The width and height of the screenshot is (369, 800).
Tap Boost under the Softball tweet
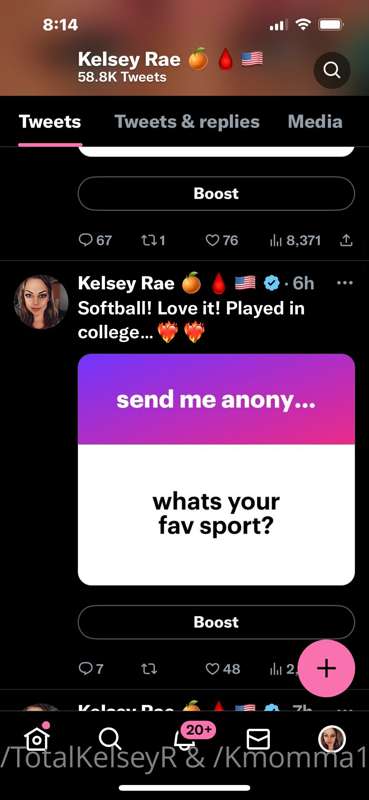point(216,622)
